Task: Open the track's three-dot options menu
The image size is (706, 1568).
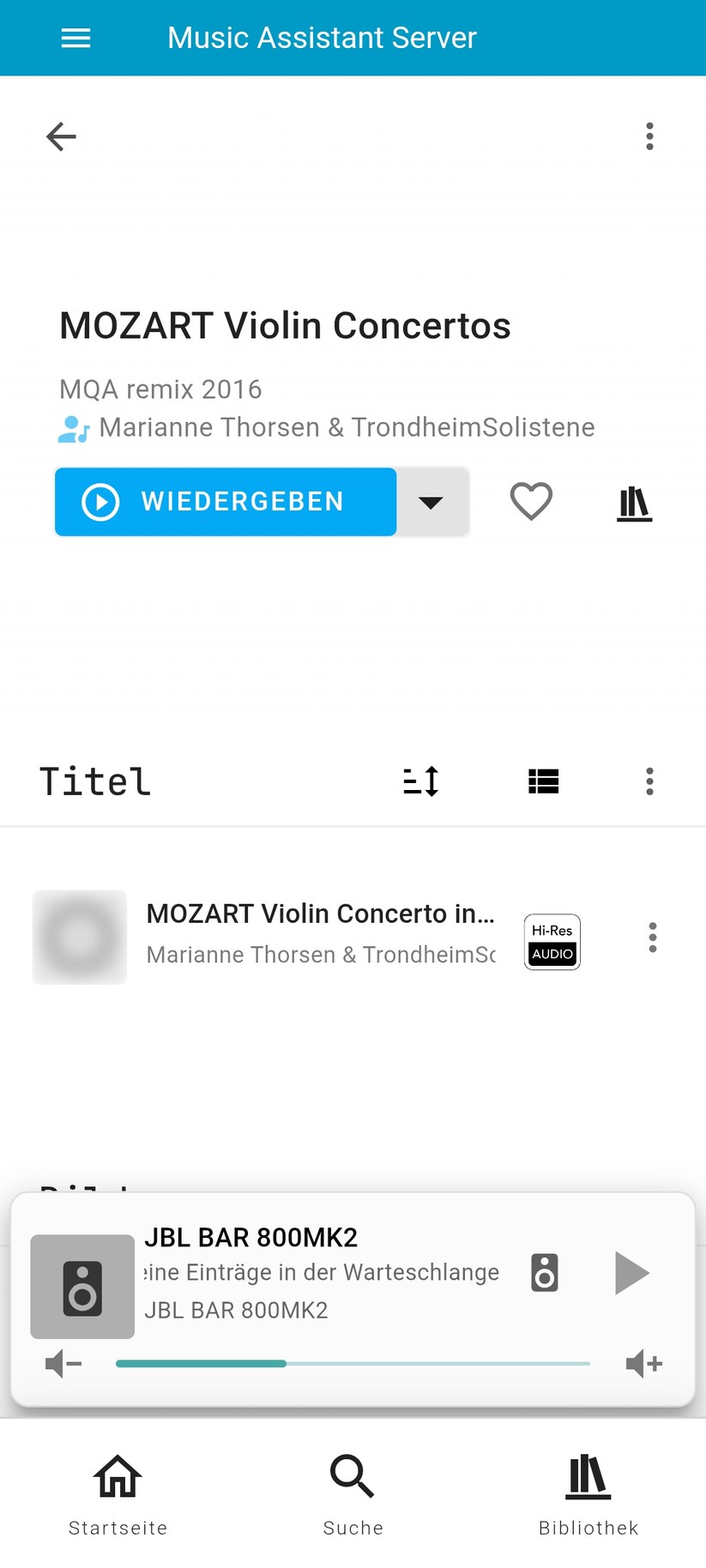Action: [x=652, y=937]
